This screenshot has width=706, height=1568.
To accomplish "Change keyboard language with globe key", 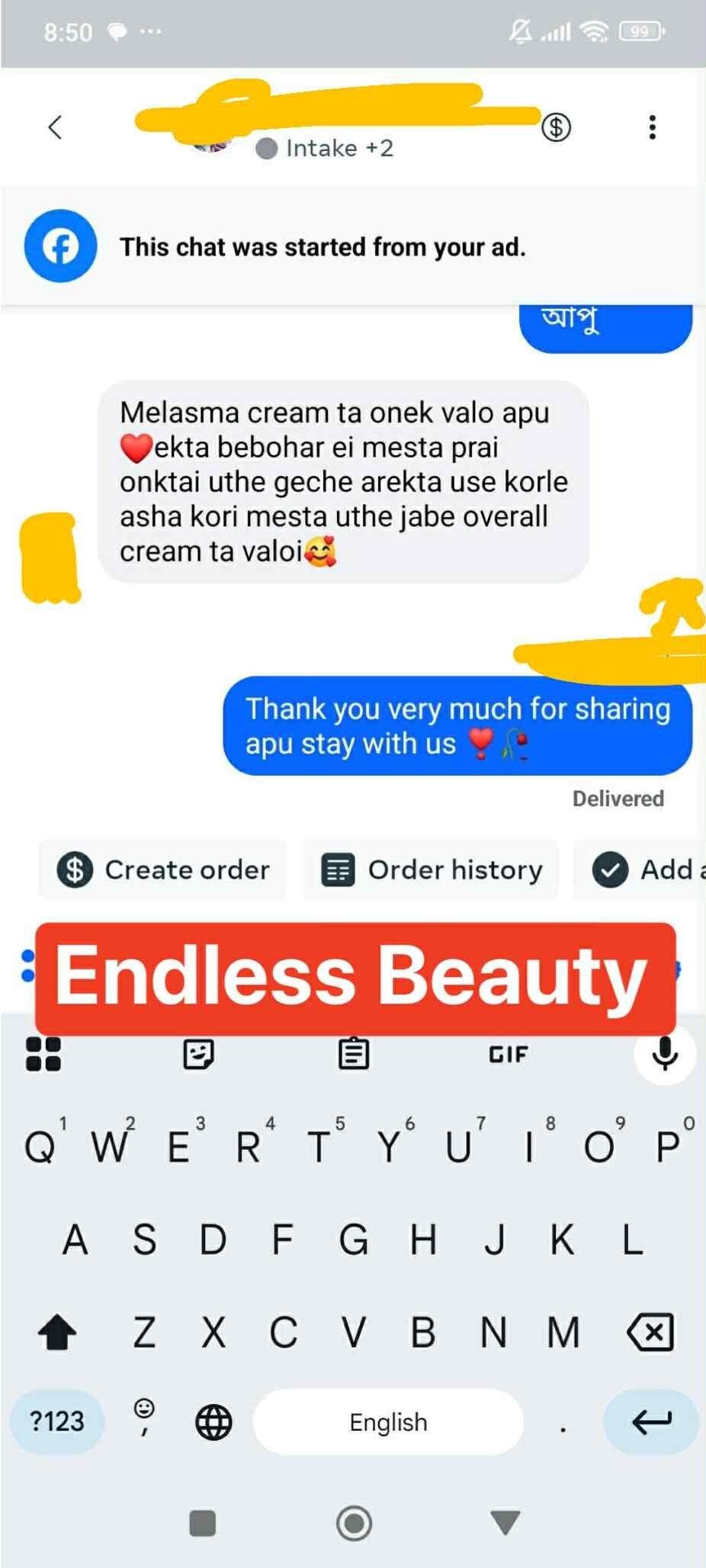I will tap(213, 1422).
